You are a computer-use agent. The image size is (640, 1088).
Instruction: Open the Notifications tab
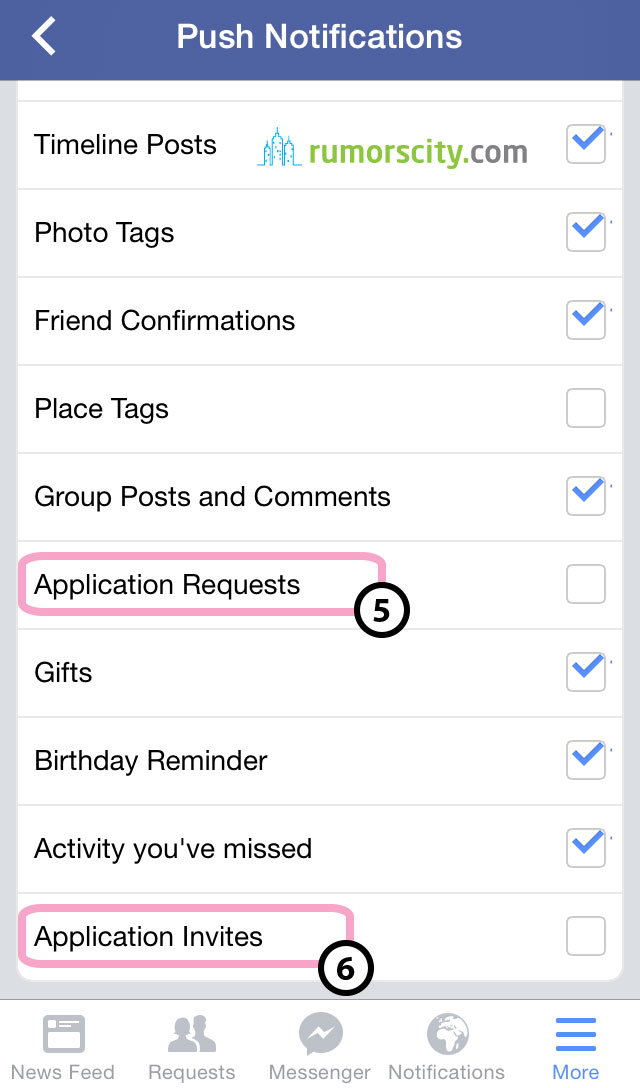446,1046
